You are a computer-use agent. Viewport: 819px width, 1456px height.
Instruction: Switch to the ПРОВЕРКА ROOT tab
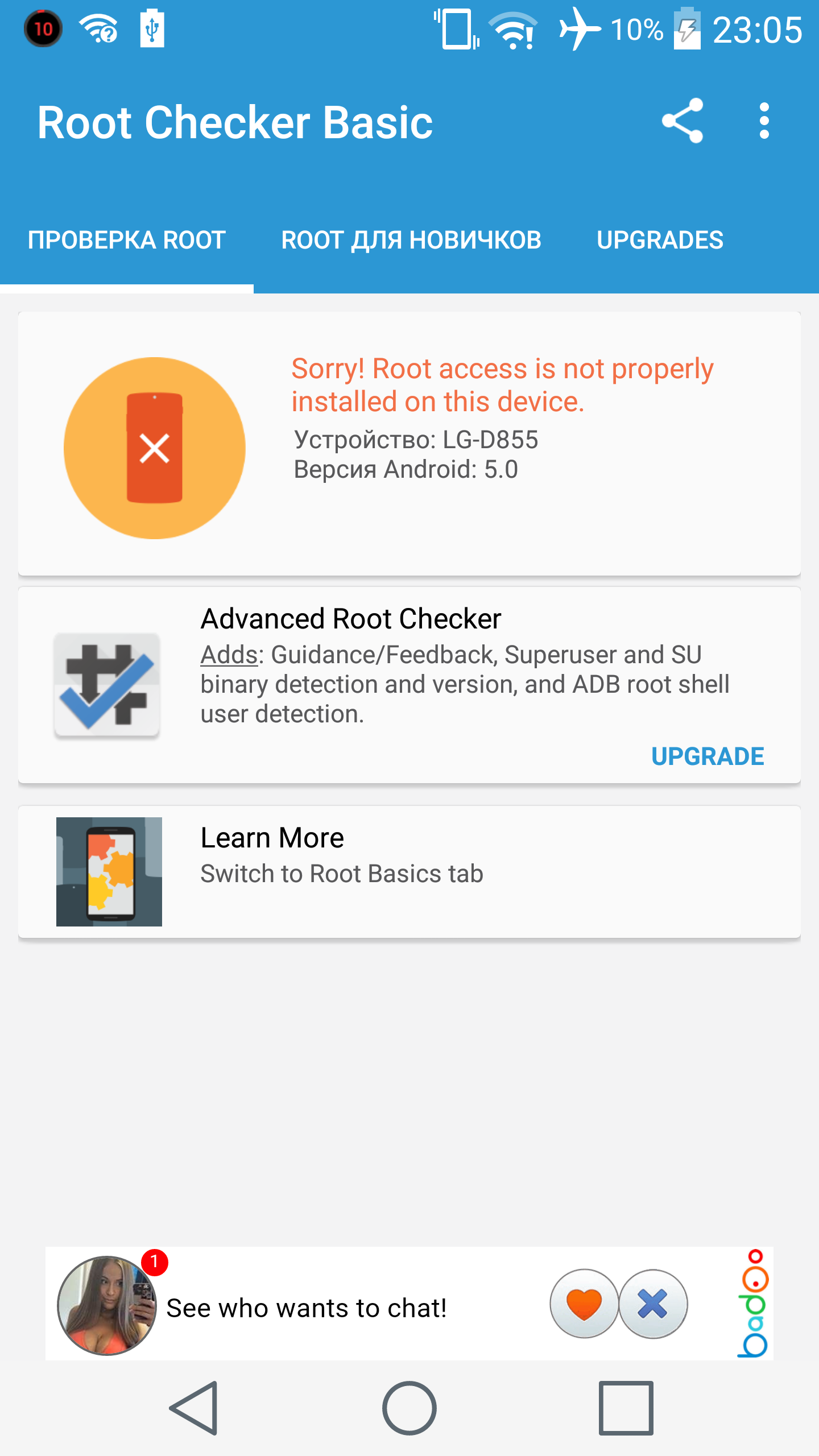pyautogui.click(x=127, y=240)
